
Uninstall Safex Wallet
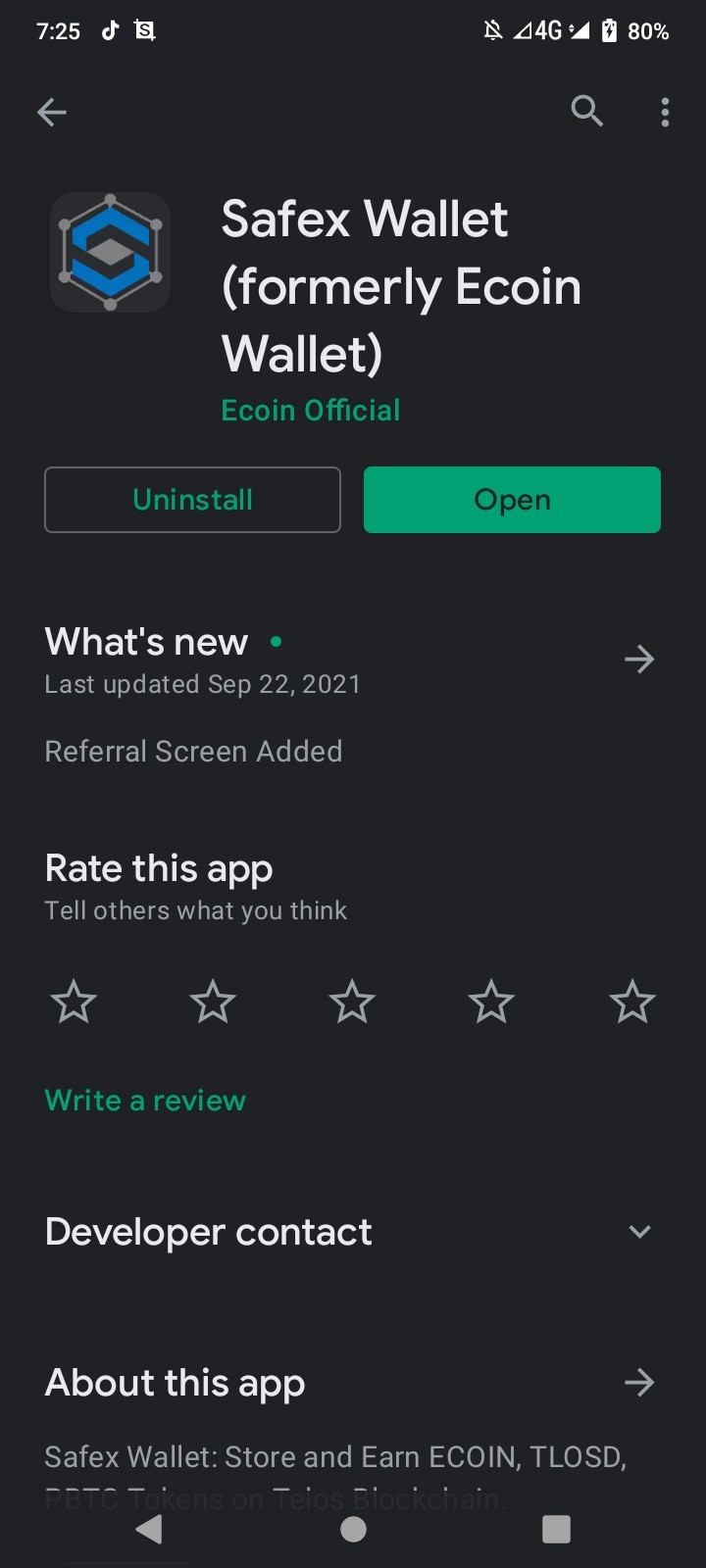tap(193, 500)
